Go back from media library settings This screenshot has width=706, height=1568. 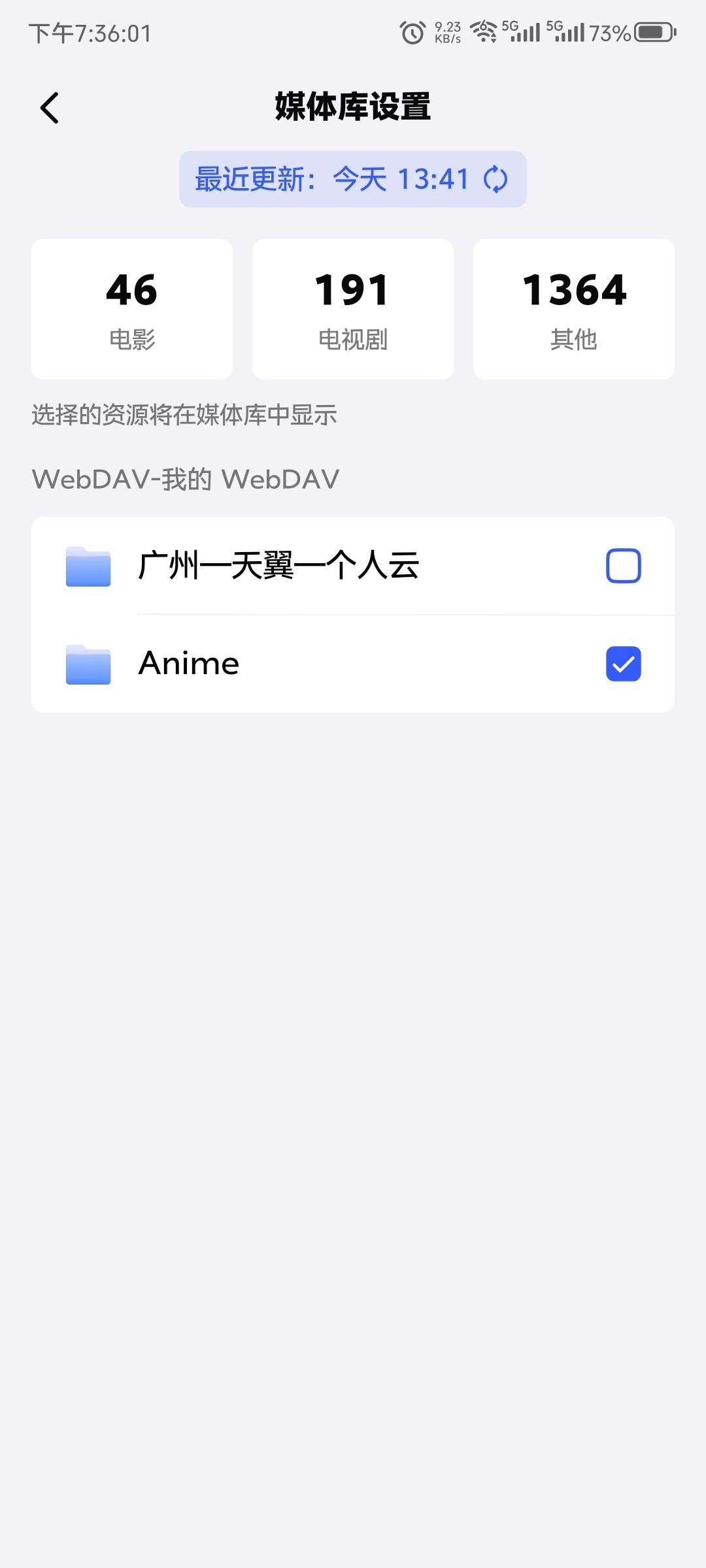coord(50,108)
